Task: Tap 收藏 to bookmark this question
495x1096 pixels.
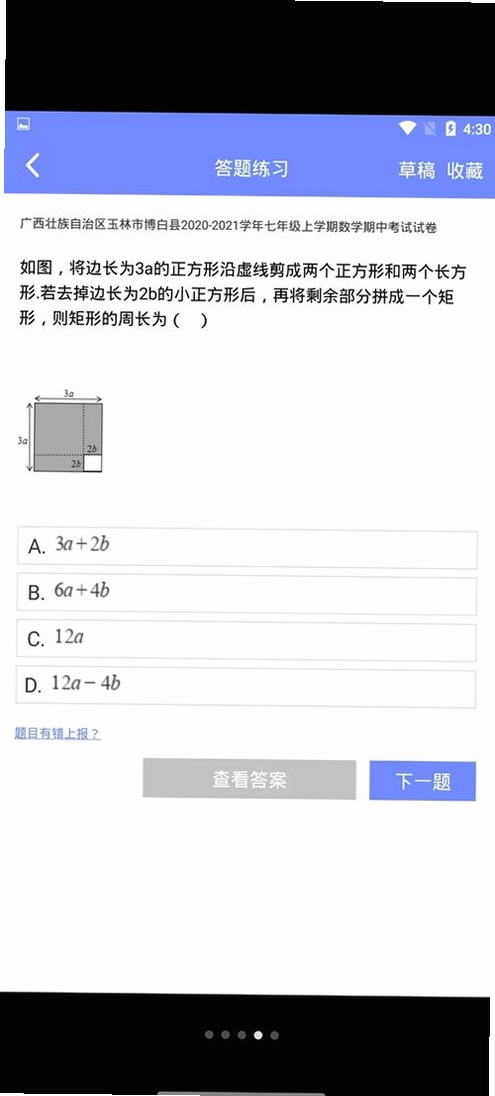Action: point(465,170)
